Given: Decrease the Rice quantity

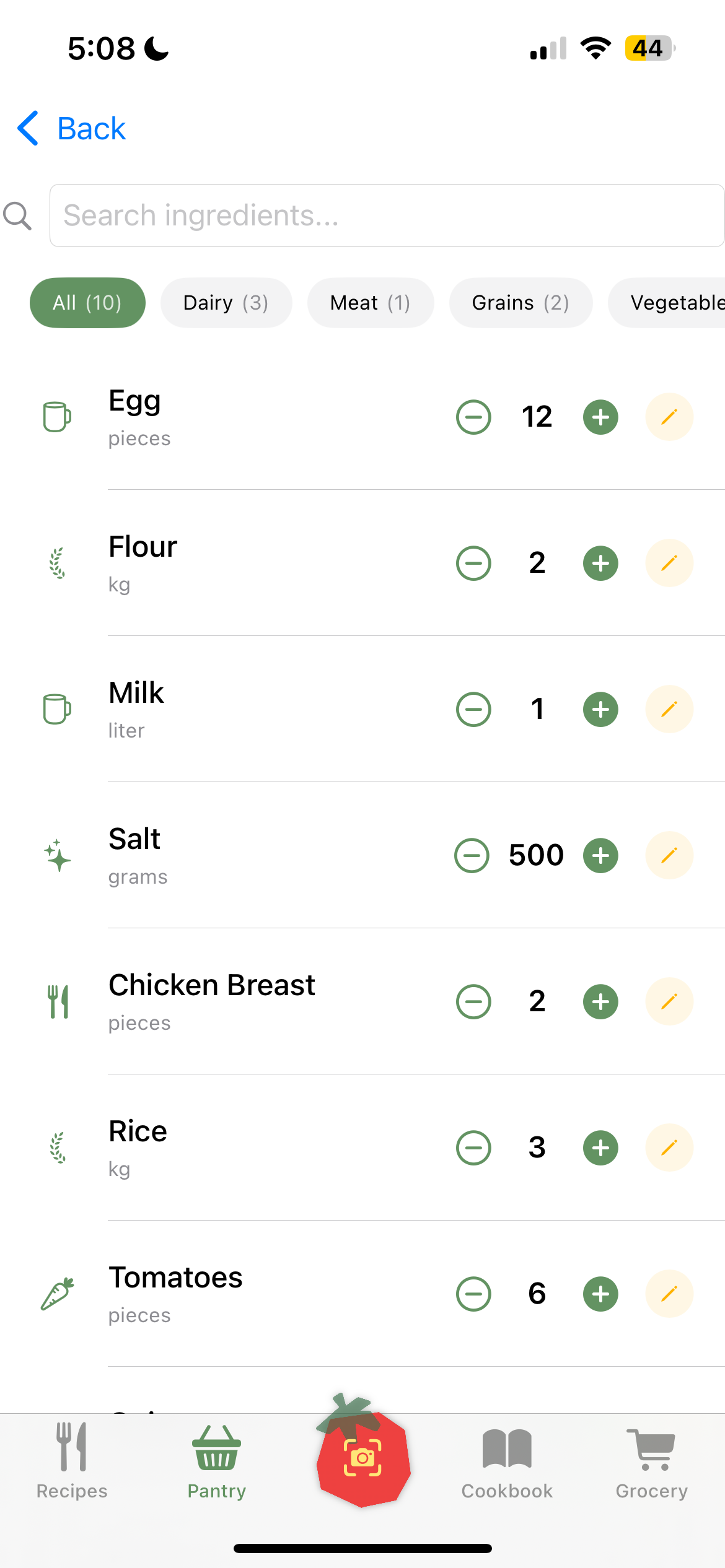Looking at the screenshot, I should (473, 1148).
